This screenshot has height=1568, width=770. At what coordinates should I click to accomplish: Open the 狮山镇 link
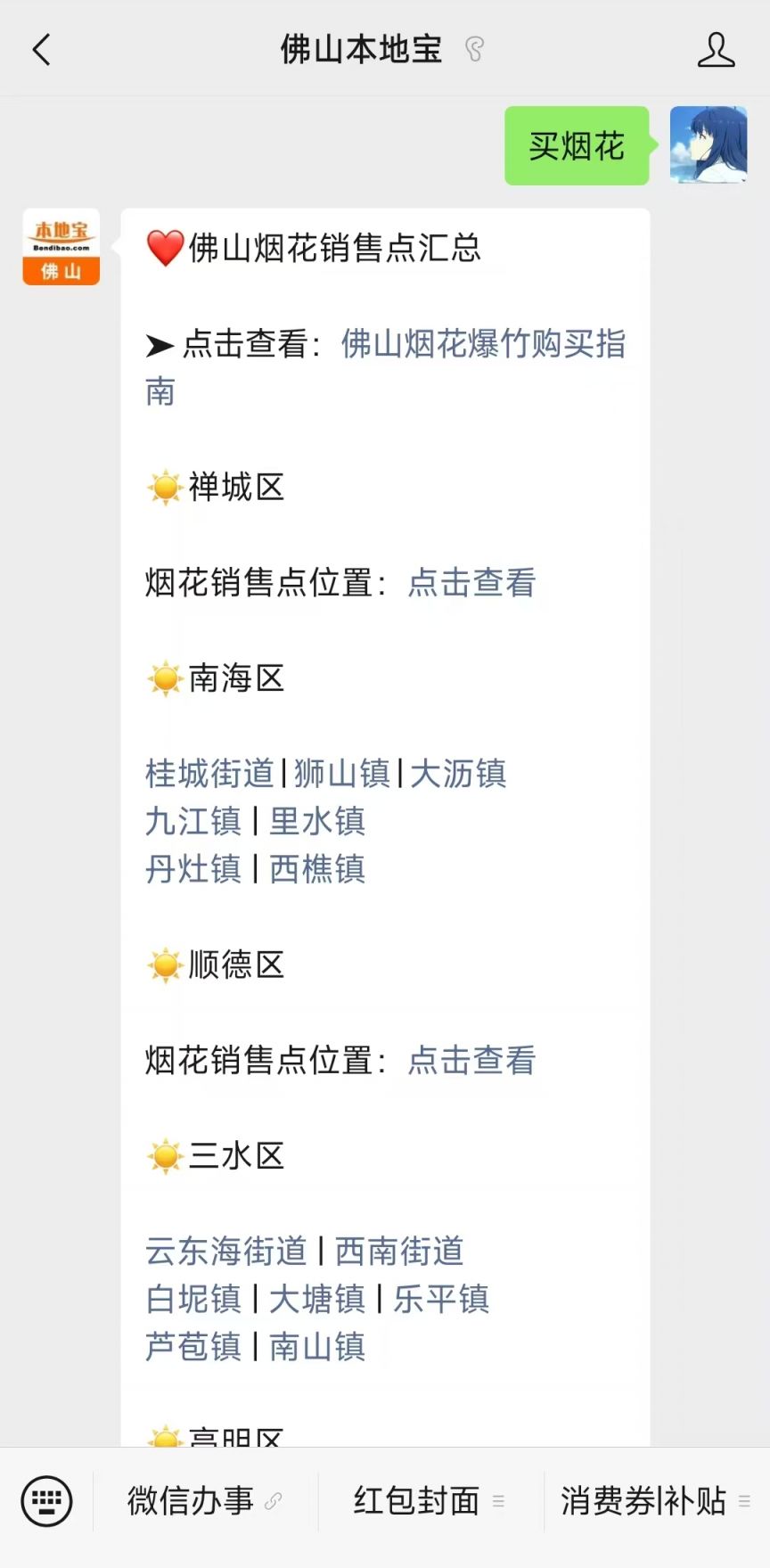click(x=342, y=774)
